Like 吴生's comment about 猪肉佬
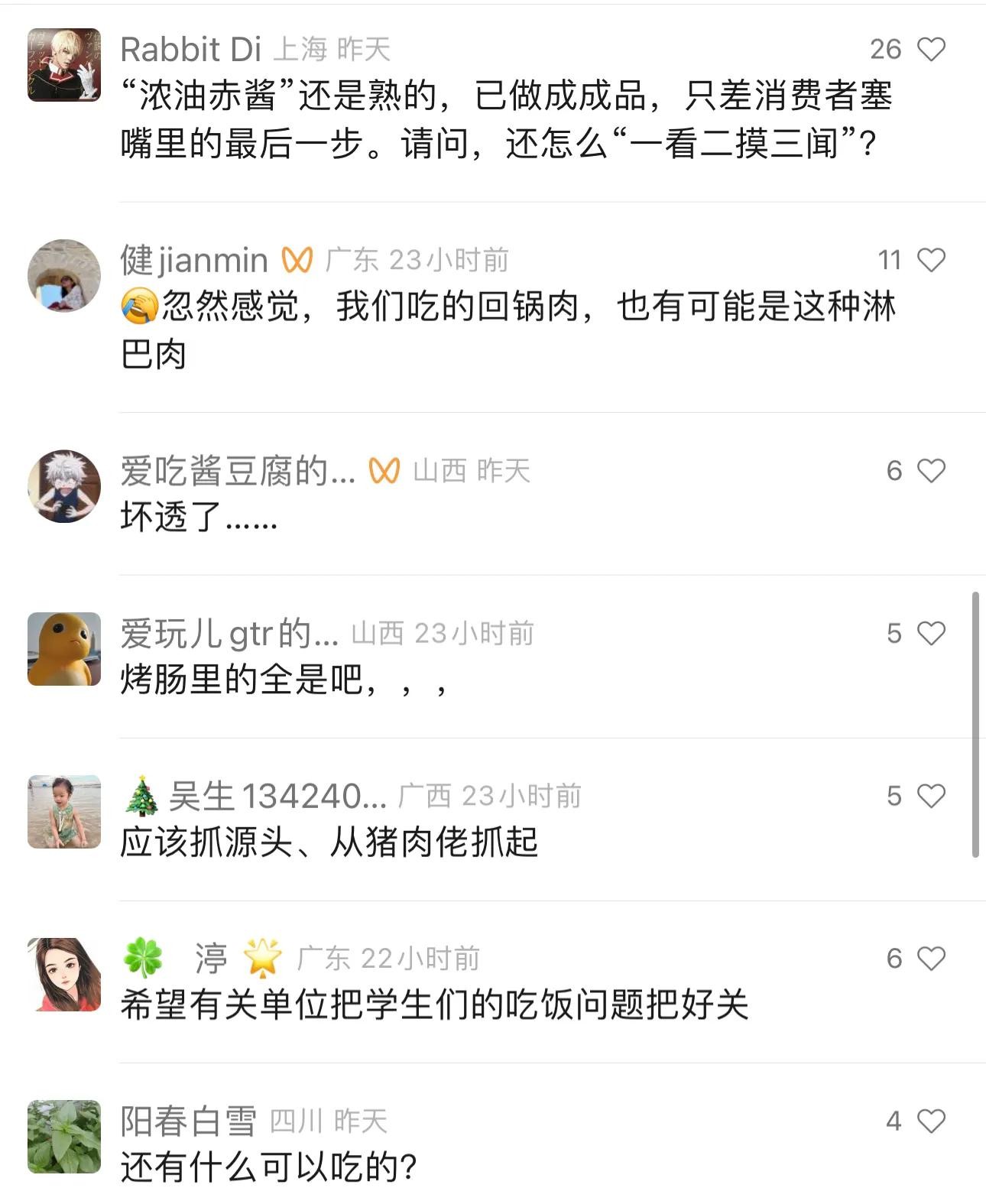986x1204 pixels. pyautogui.click(x=931, y=797)
